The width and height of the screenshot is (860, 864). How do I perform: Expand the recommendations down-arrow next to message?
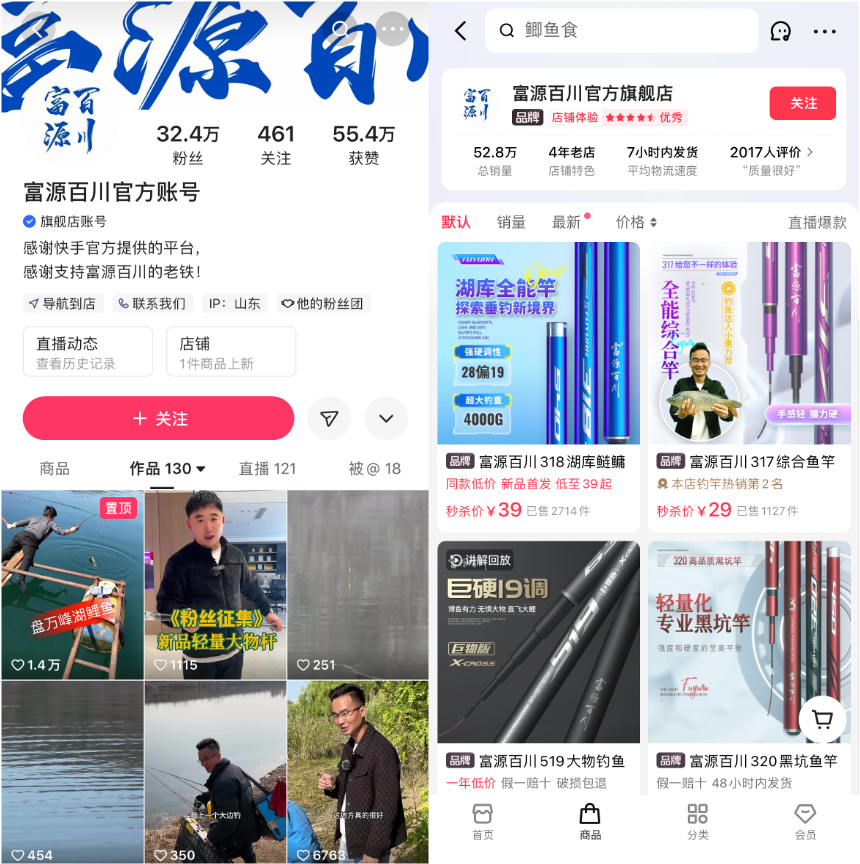pos(386,419)
